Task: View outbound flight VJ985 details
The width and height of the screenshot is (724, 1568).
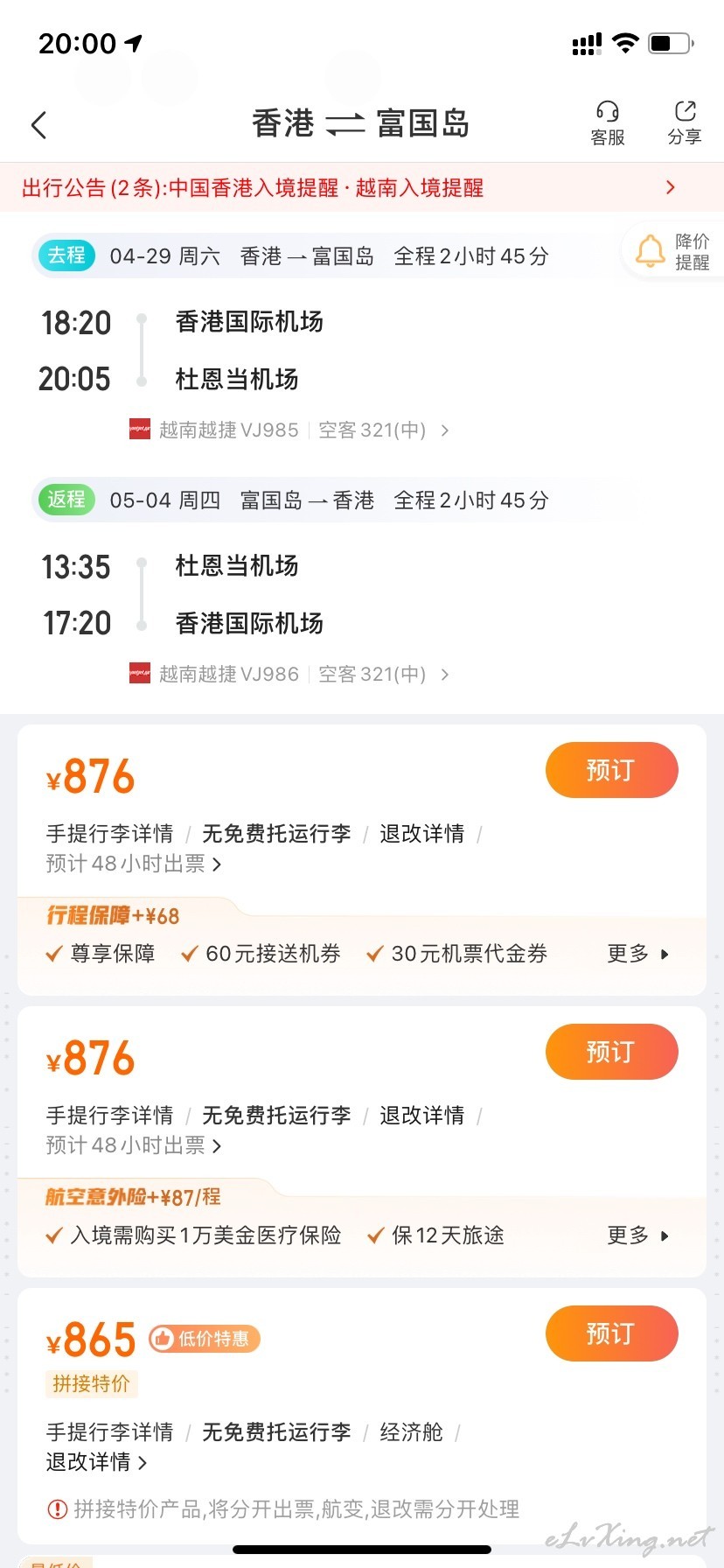Action: (289, 430)
